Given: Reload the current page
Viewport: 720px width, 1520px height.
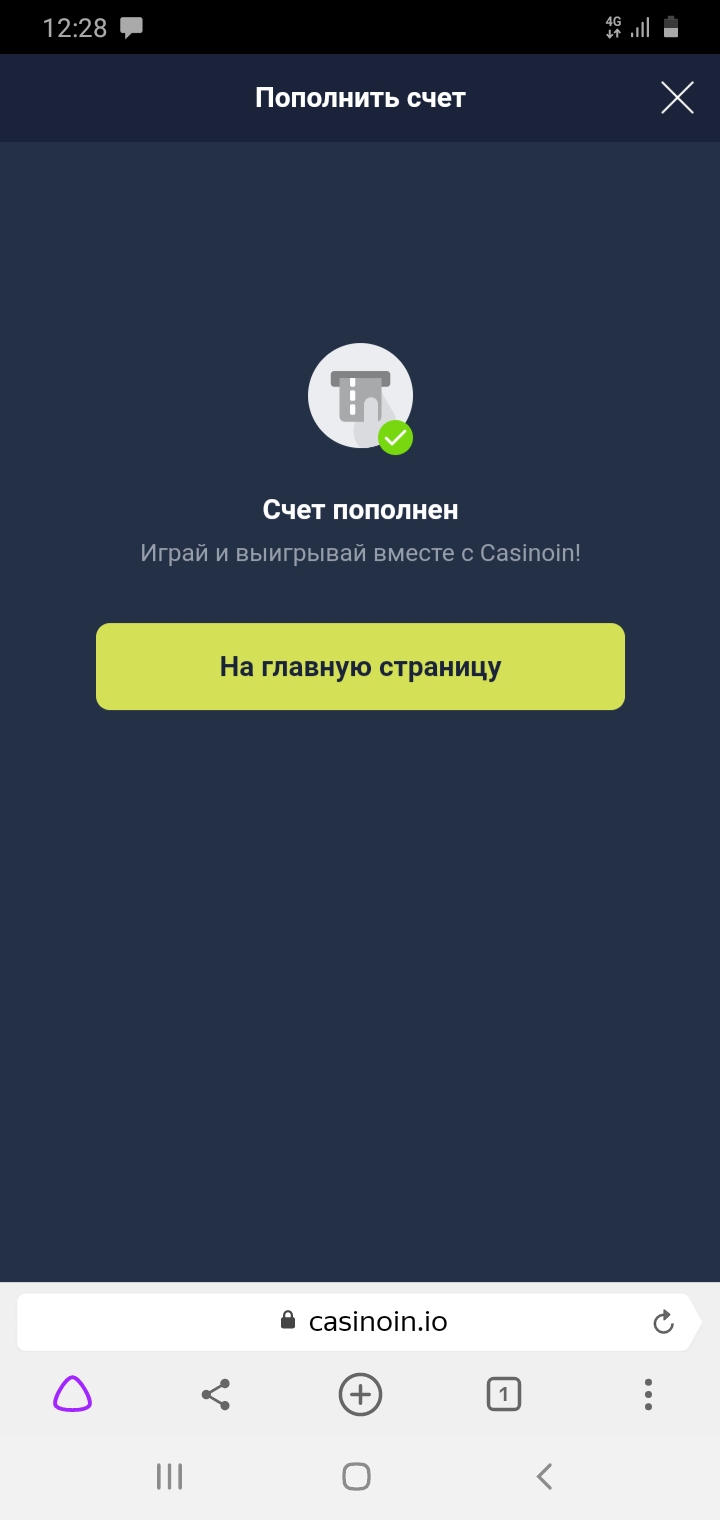Looking at the screenshot, I should coord(663,1323).
